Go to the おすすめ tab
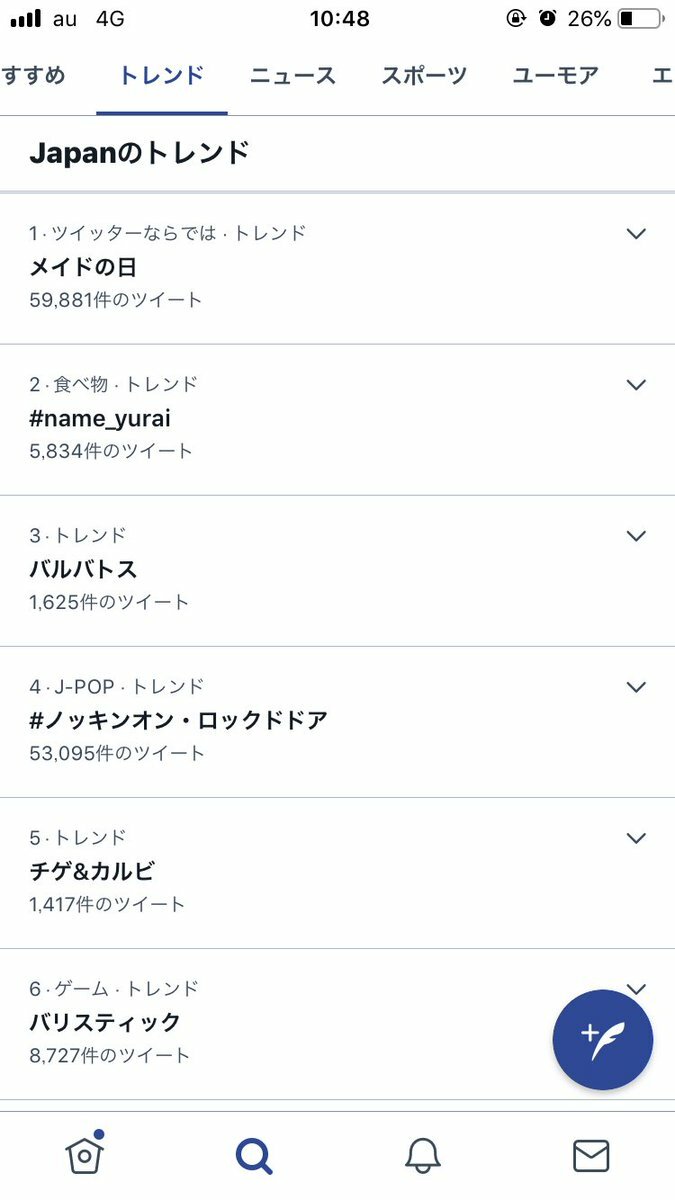This screenshot has width=675, height=1200. 33,75
